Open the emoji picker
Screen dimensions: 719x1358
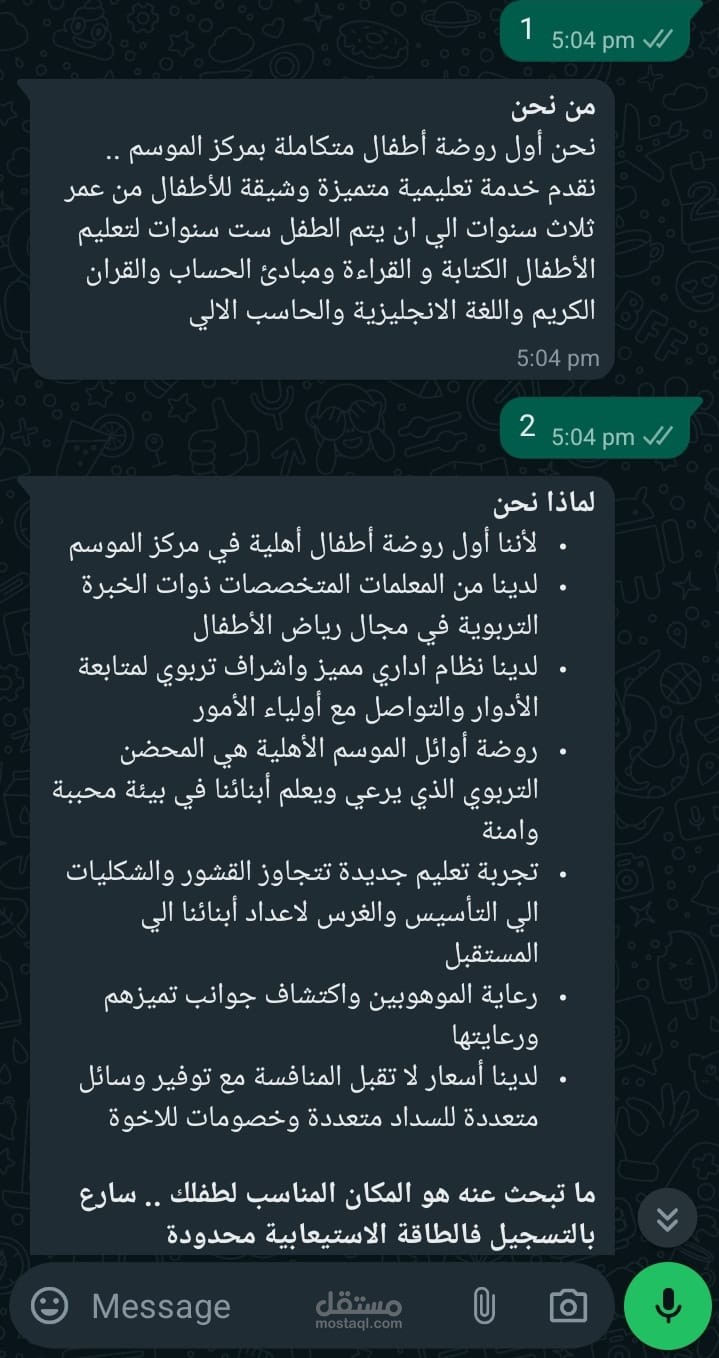click(x=49, y=1305)
